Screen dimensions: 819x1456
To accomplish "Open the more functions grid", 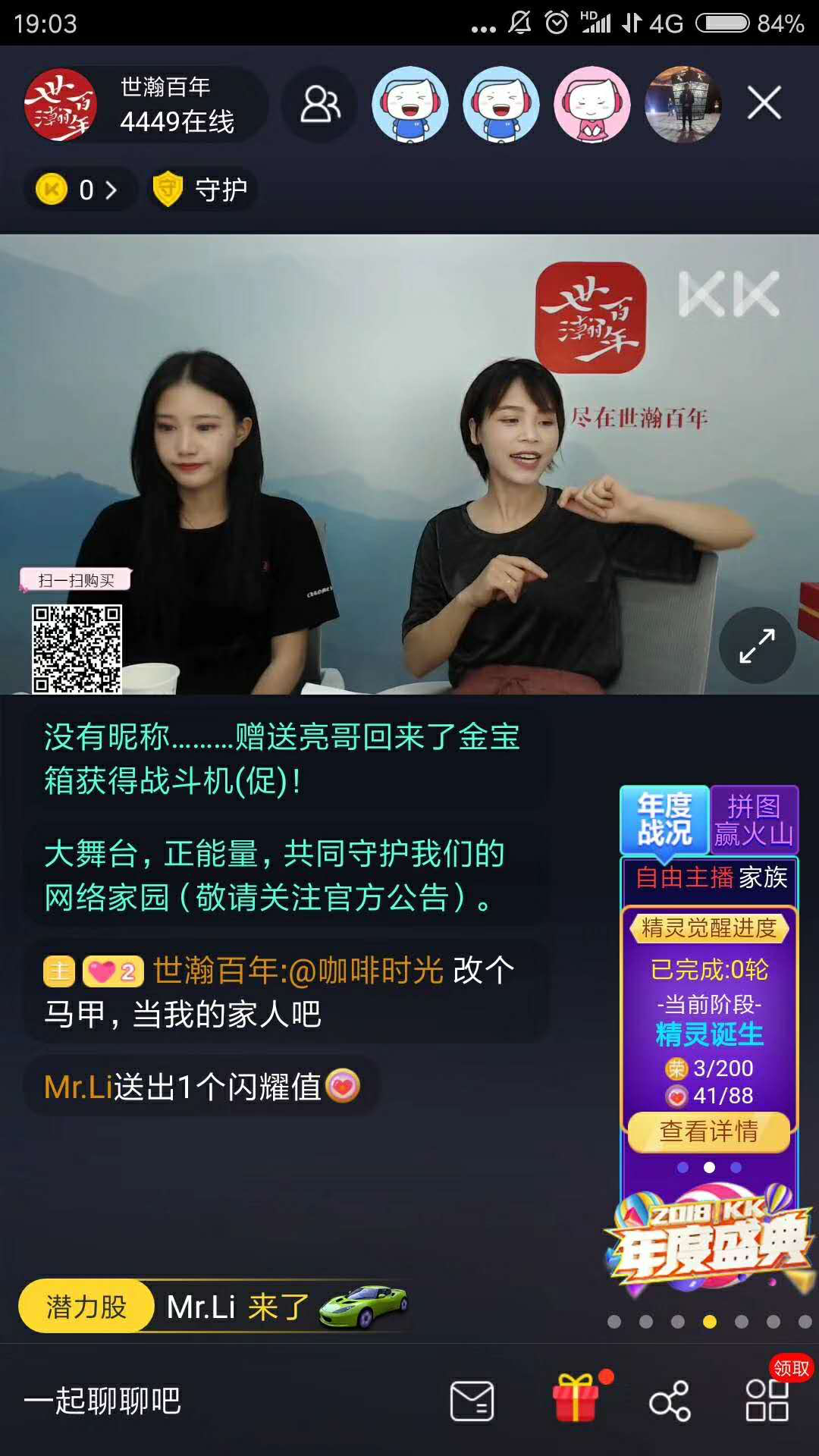I will click(767, 1400).
